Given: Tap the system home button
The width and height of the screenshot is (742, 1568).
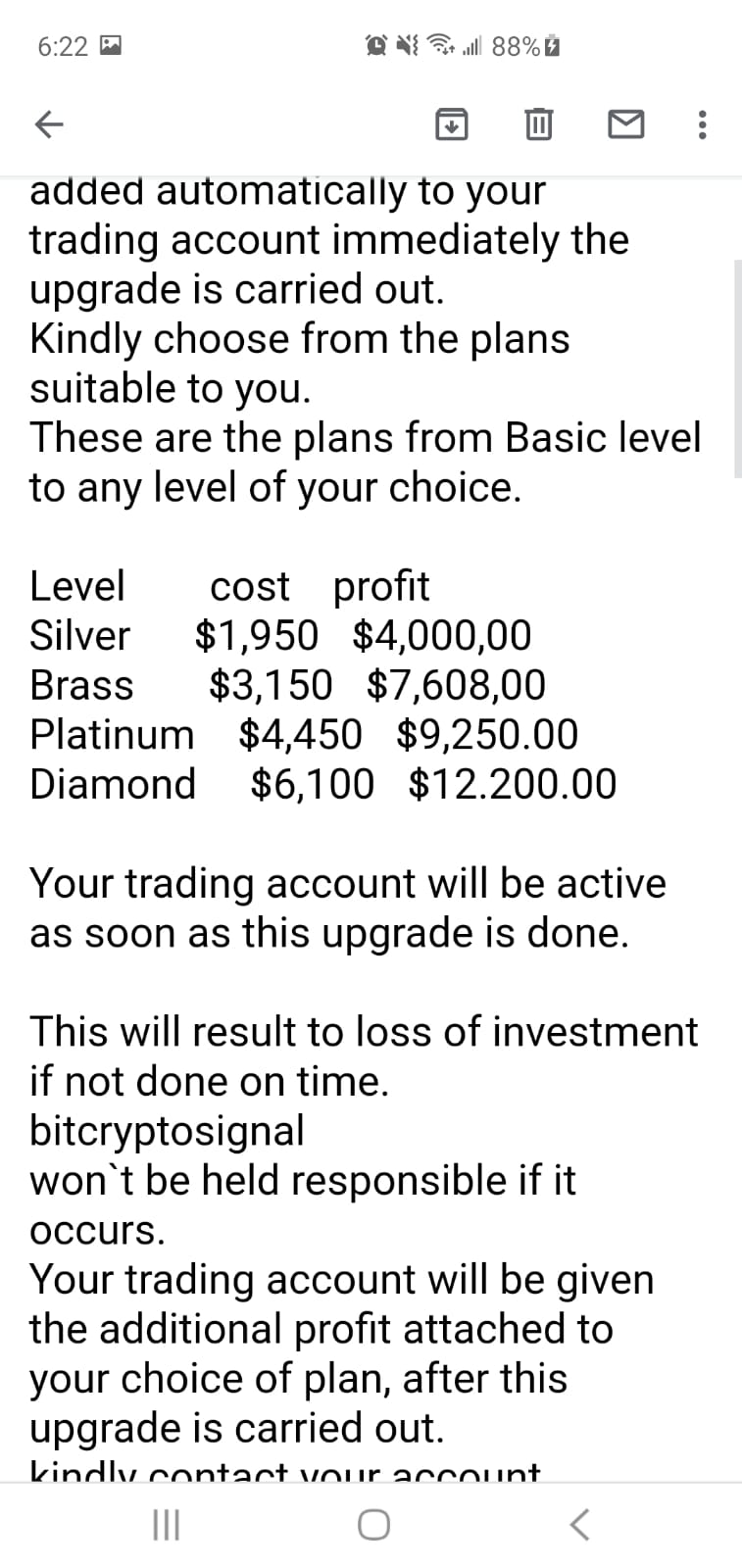Looking at the screenshot, I should [372, 1525].
